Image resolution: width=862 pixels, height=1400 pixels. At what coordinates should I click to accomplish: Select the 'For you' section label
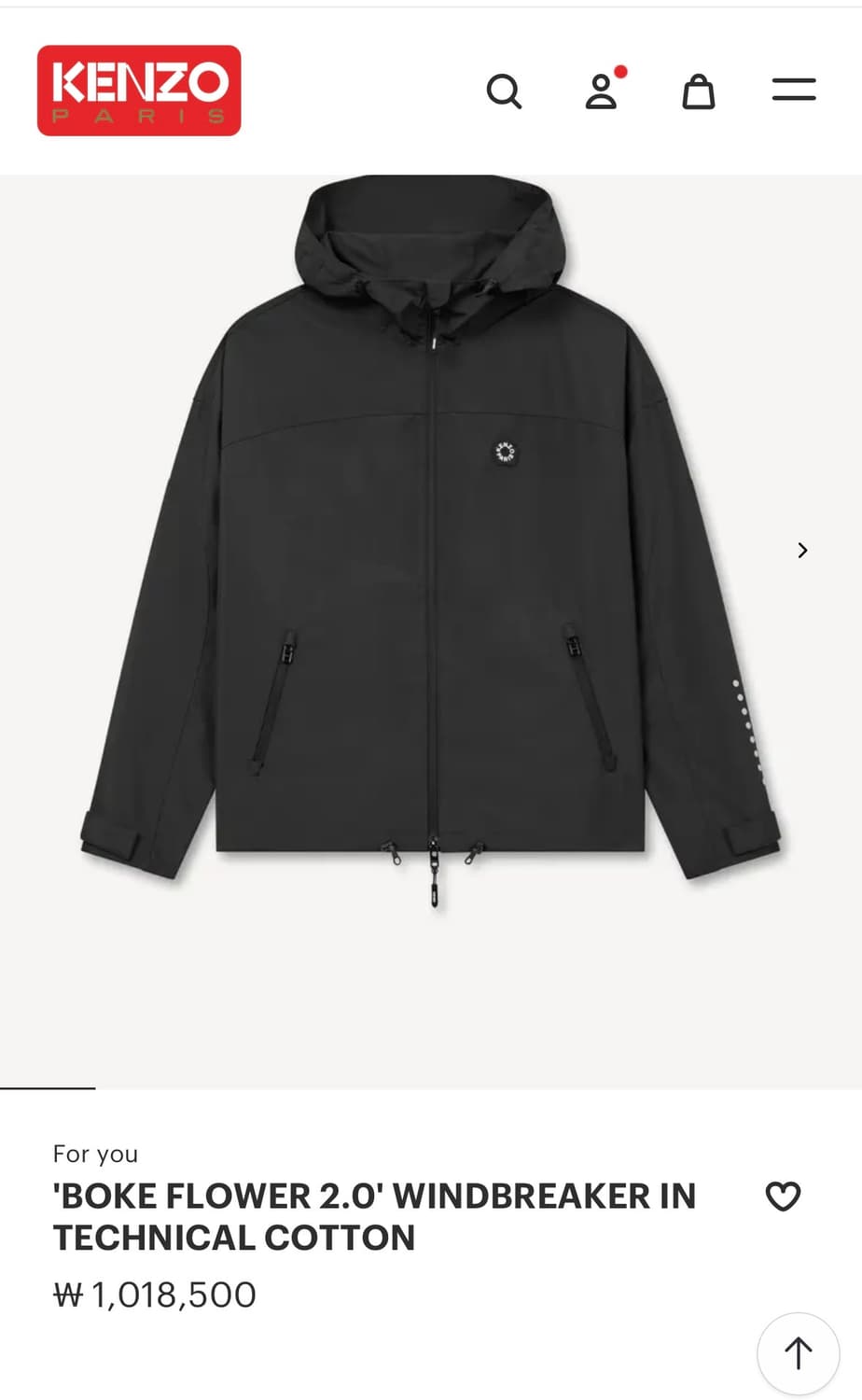[x=94, y=1154]
